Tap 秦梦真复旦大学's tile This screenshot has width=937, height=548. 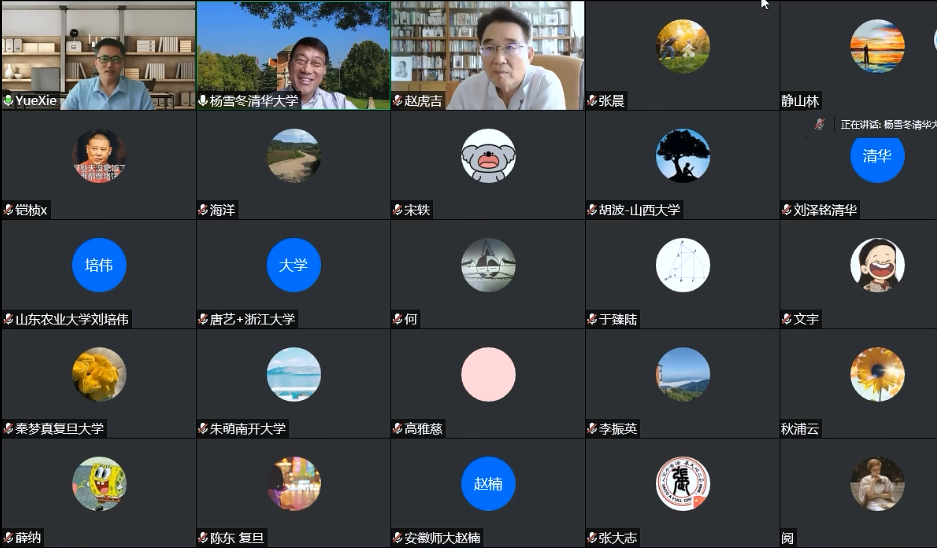[x=98, y=383]
